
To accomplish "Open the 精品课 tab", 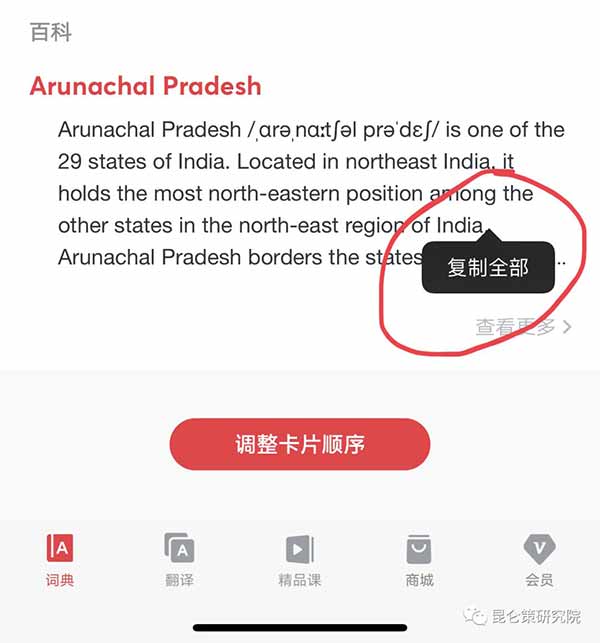I will point(299,560).
